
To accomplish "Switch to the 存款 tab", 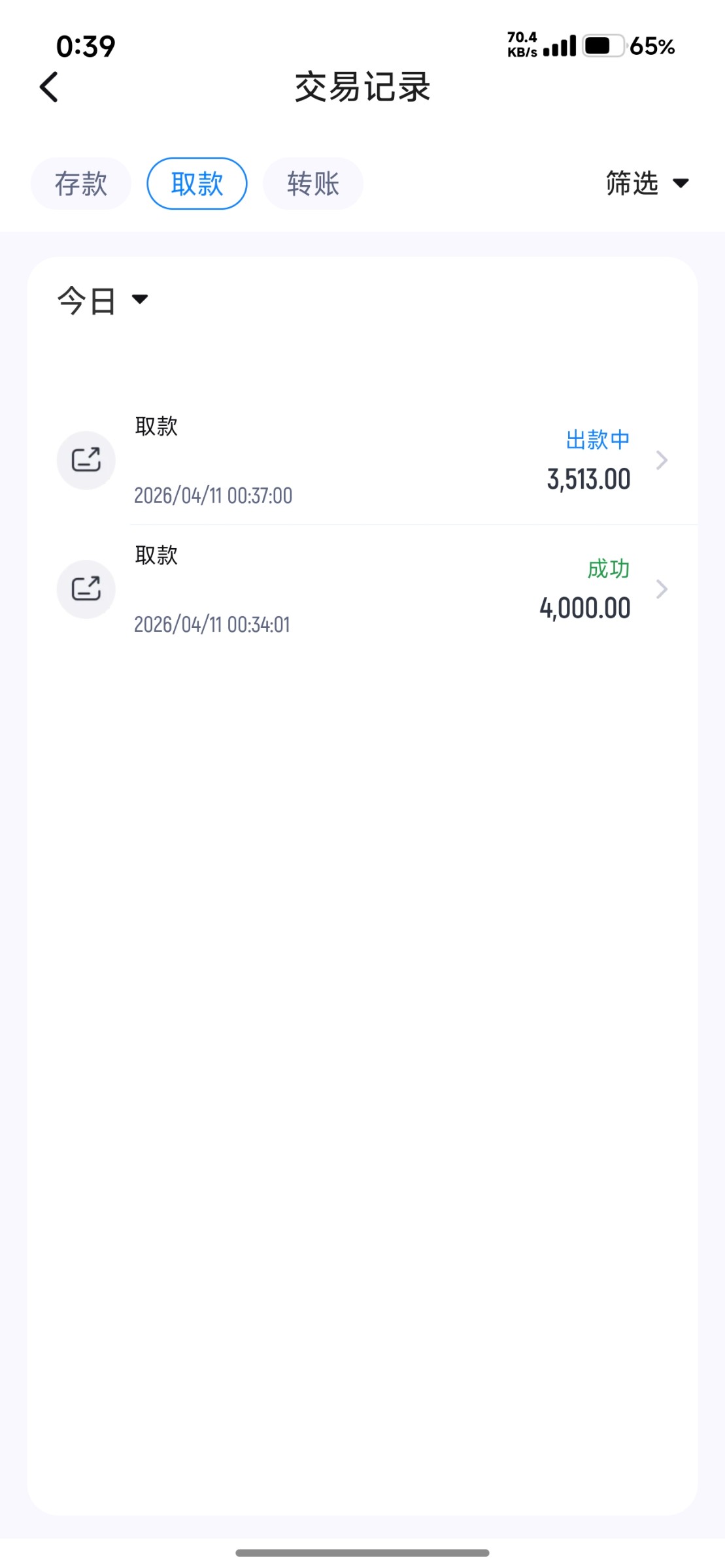I will pos(81,184).
